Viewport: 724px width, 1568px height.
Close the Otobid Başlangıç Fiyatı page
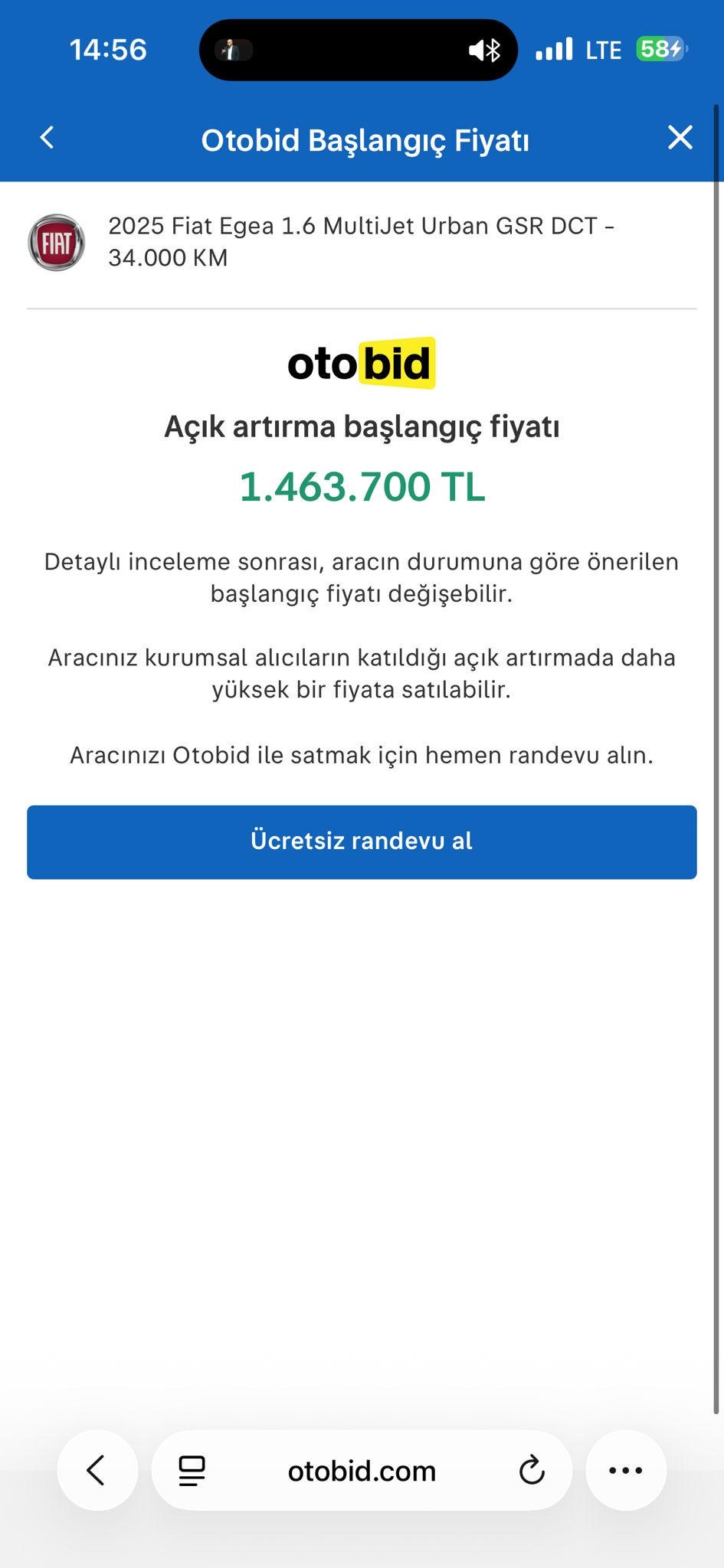pyautogui.click(x=680, y=138)
